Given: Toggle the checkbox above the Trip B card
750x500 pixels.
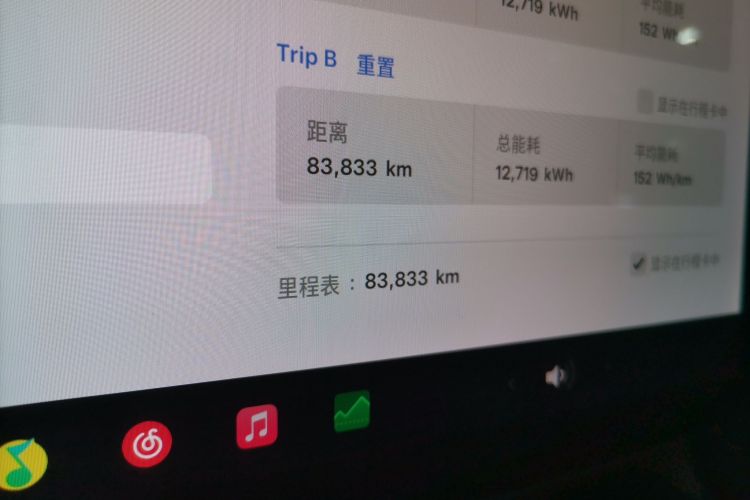Looking at the screenshot, I should coord(646,101).
